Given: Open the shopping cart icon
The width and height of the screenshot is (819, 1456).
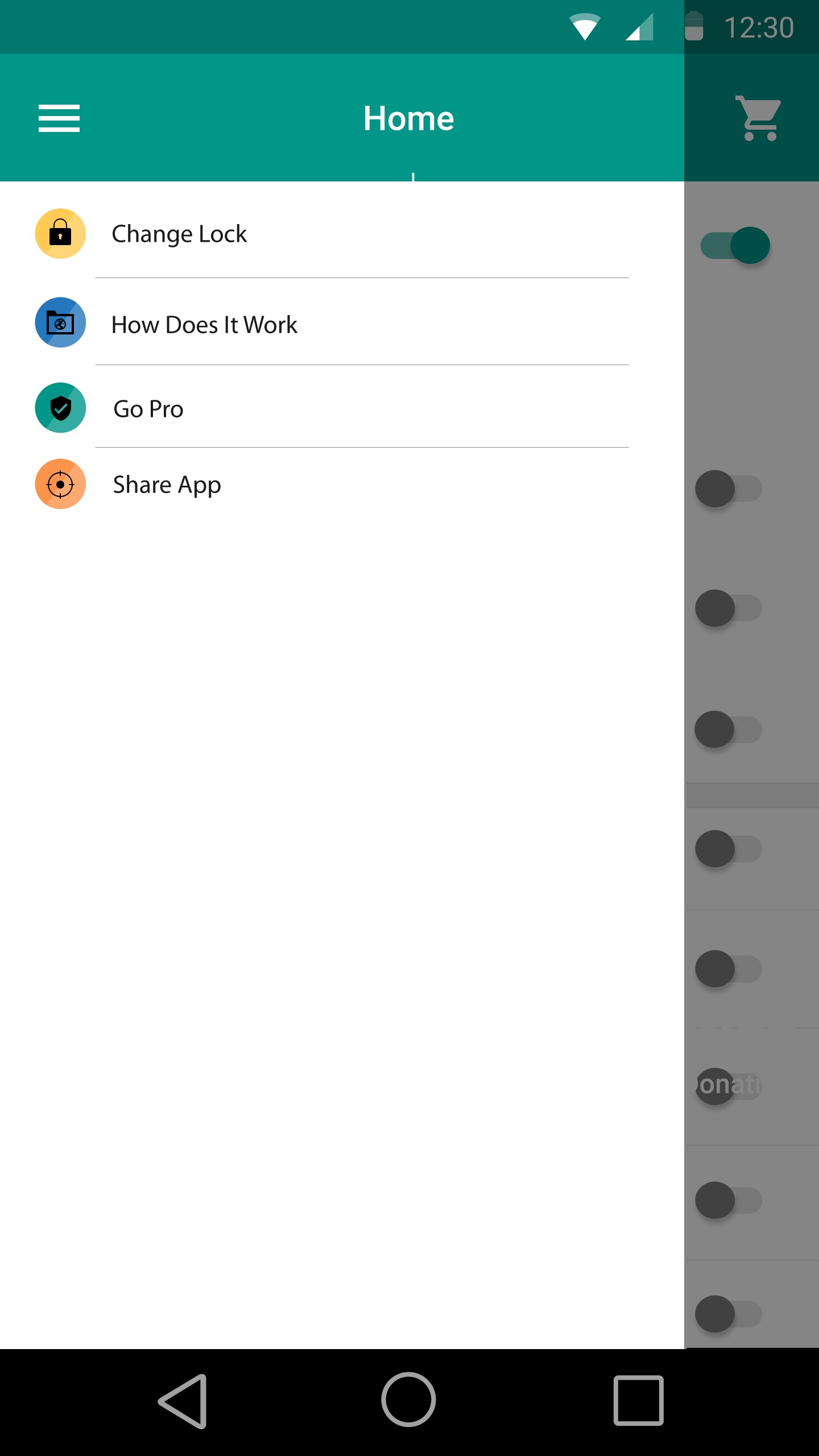Looking at the screenshot, I should click(x=758, y=118).
